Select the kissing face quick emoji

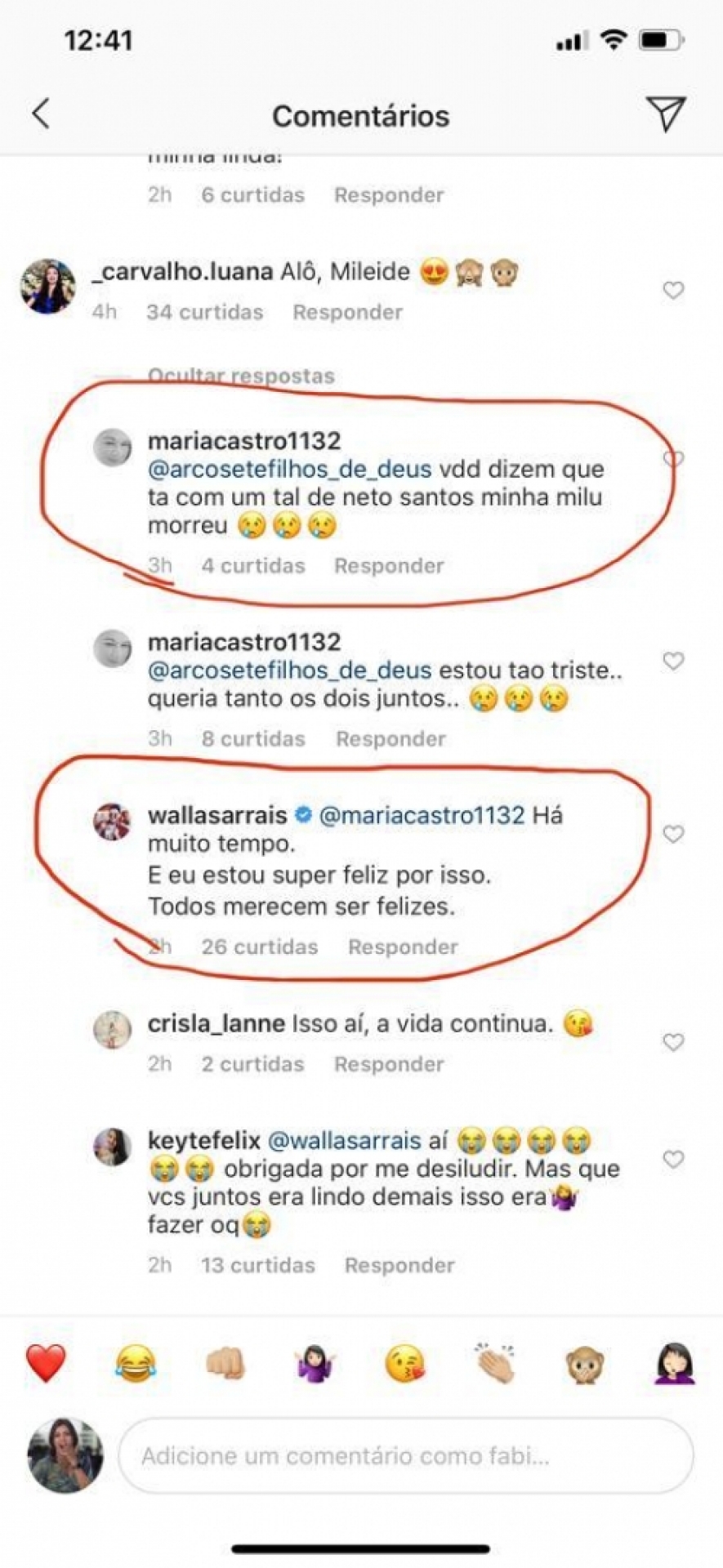tap(405, 1363)
